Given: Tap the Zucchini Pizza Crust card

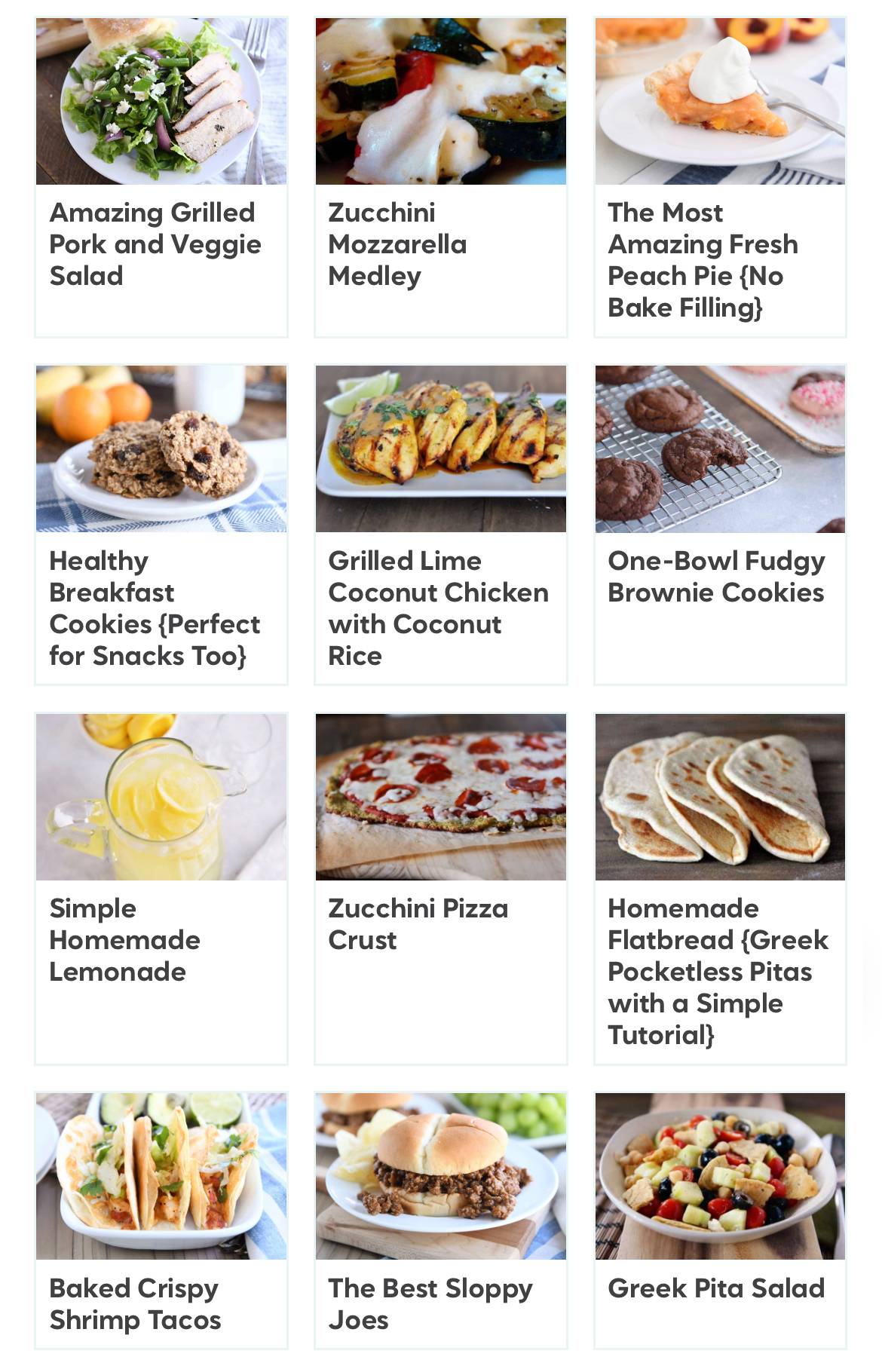Looking at the screenshot, I should 418,923.
